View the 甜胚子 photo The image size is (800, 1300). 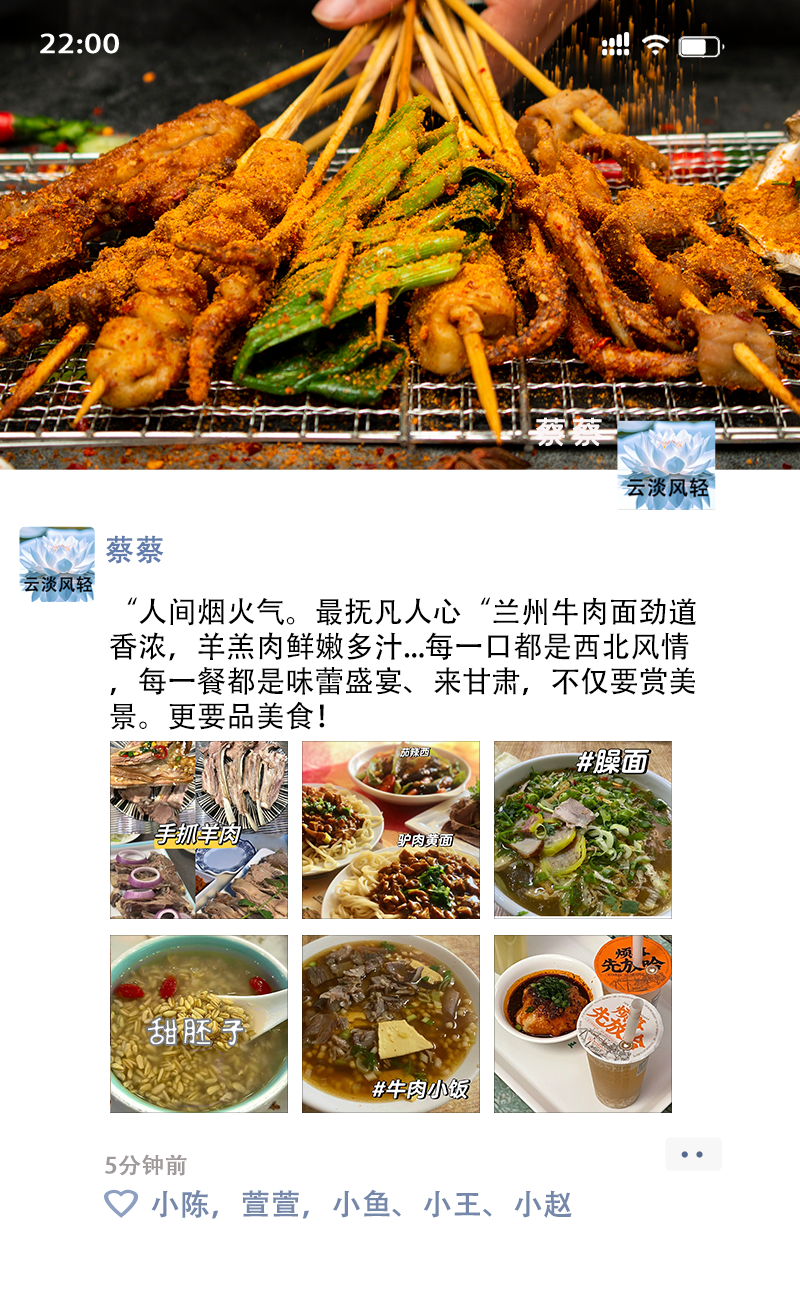pyautogui.click(x=198, y=1023)
